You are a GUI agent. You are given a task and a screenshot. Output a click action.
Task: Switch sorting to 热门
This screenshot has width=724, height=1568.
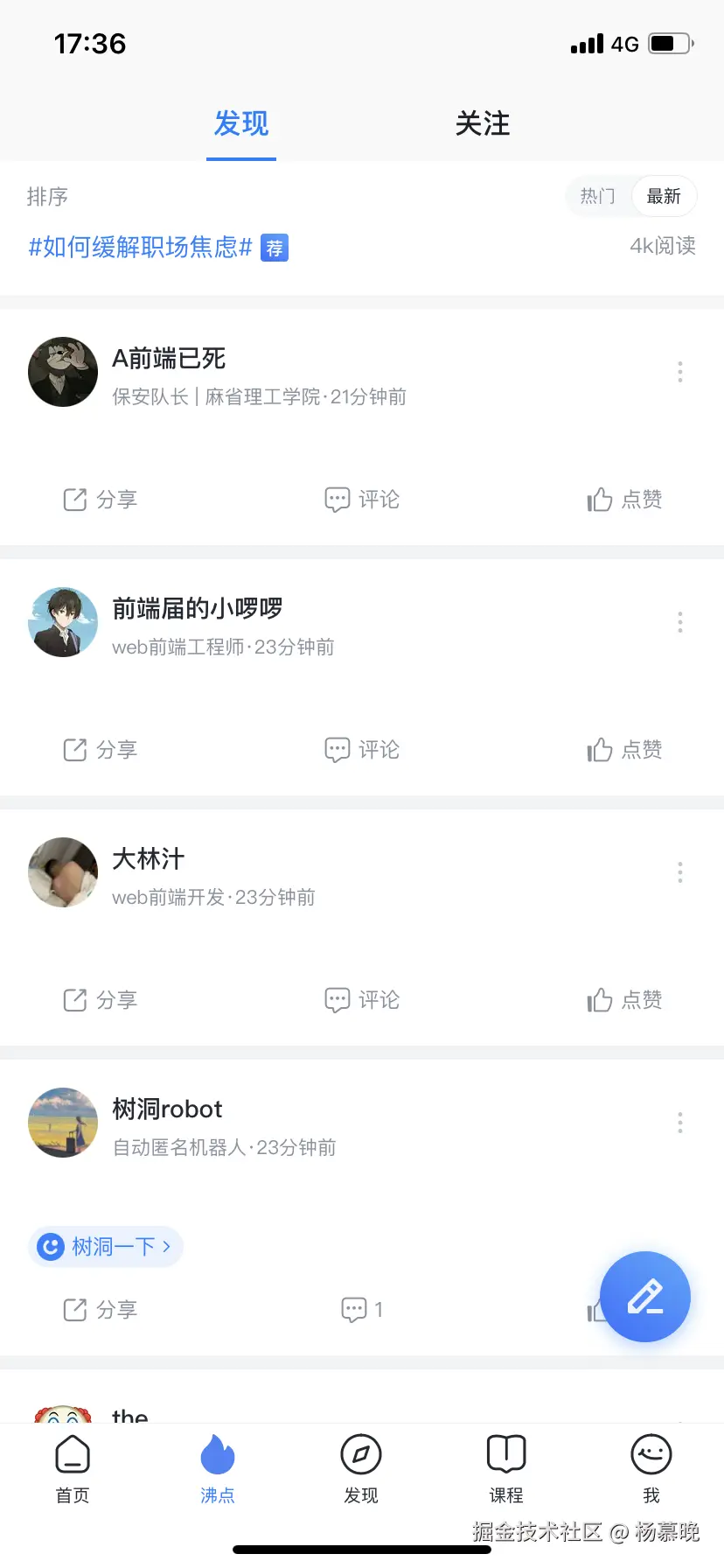pos(598,196)
